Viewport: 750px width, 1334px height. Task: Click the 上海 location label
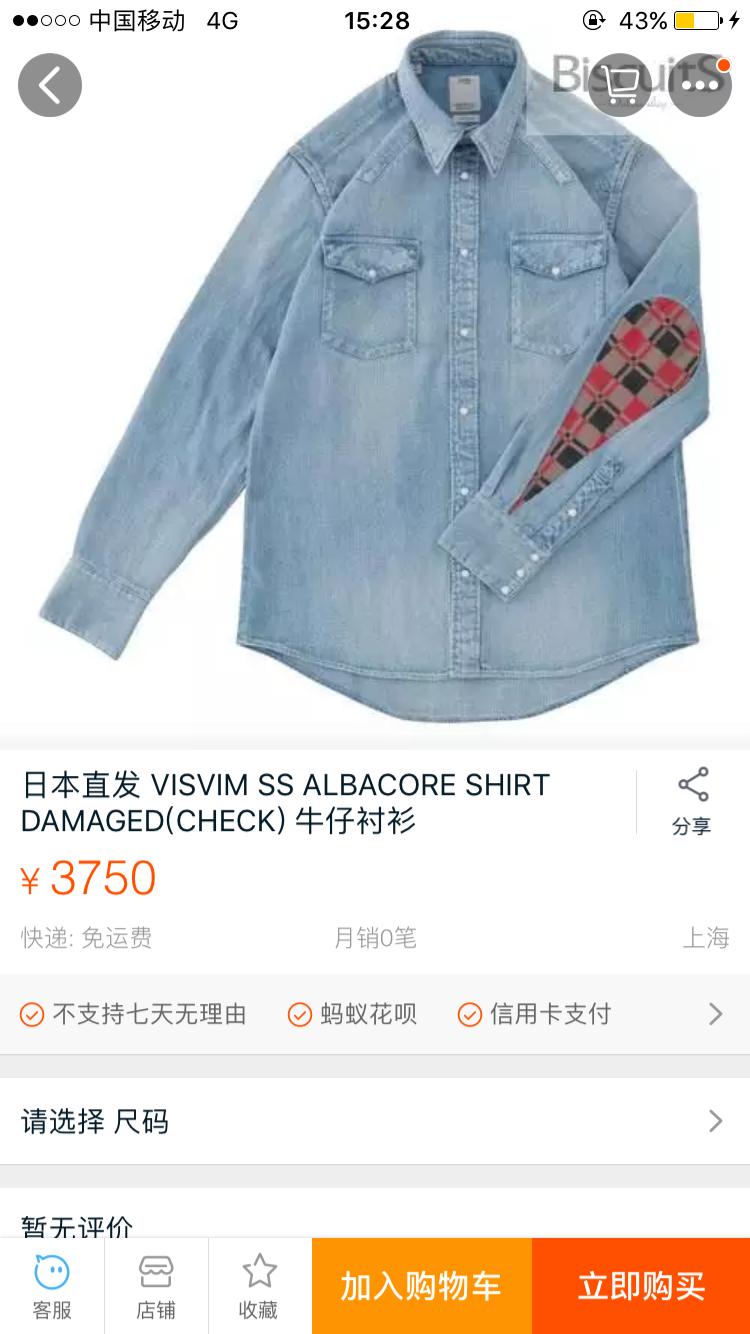click(706, 939)
